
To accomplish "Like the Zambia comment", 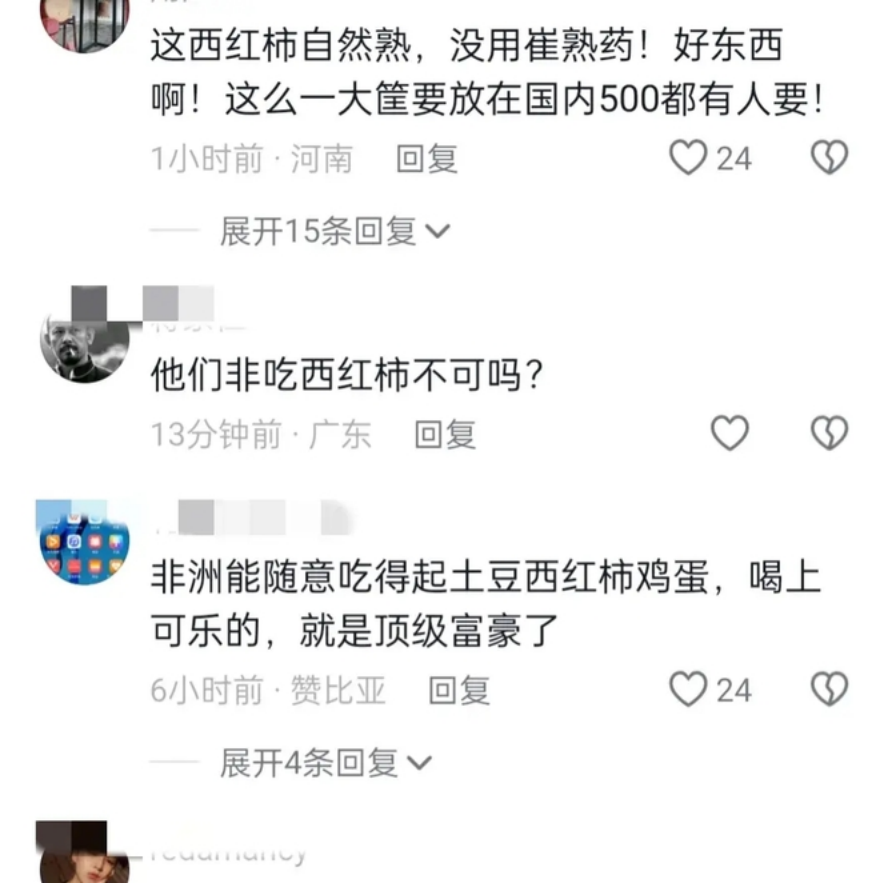I will 688,689.
